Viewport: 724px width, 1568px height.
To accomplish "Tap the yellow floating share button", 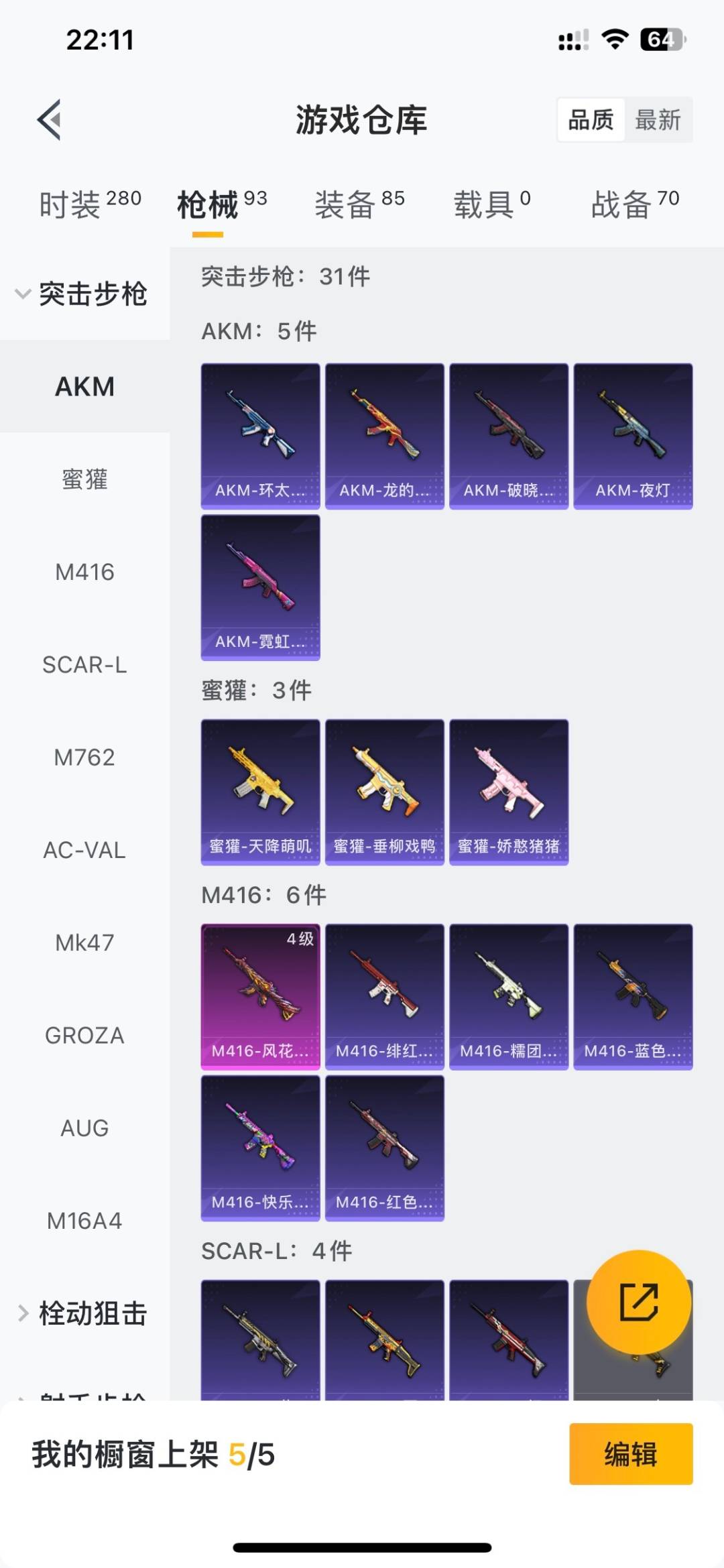I will click(639, 1302).
